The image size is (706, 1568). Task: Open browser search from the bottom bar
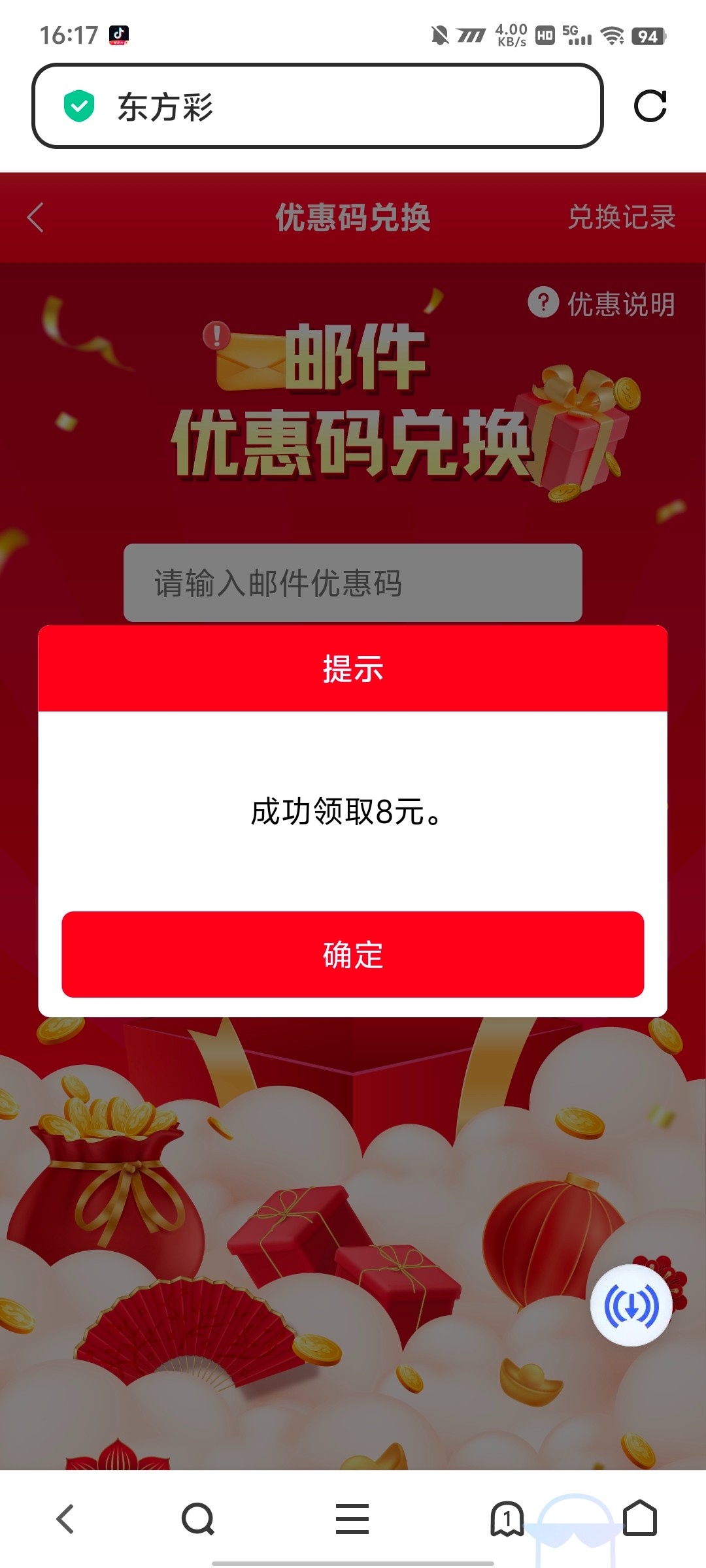[x=198, y=1519]
